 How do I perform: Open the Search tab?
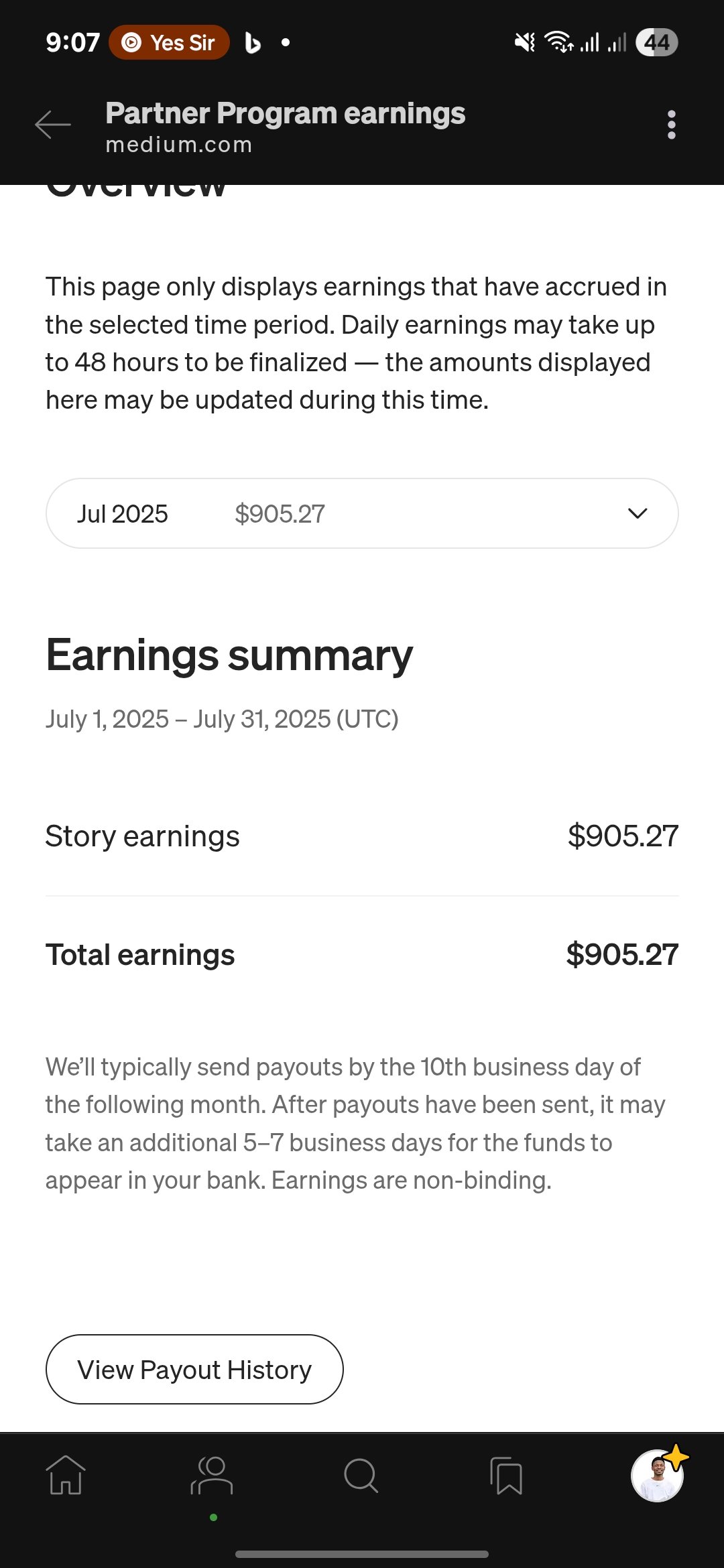click(361, 1476)
